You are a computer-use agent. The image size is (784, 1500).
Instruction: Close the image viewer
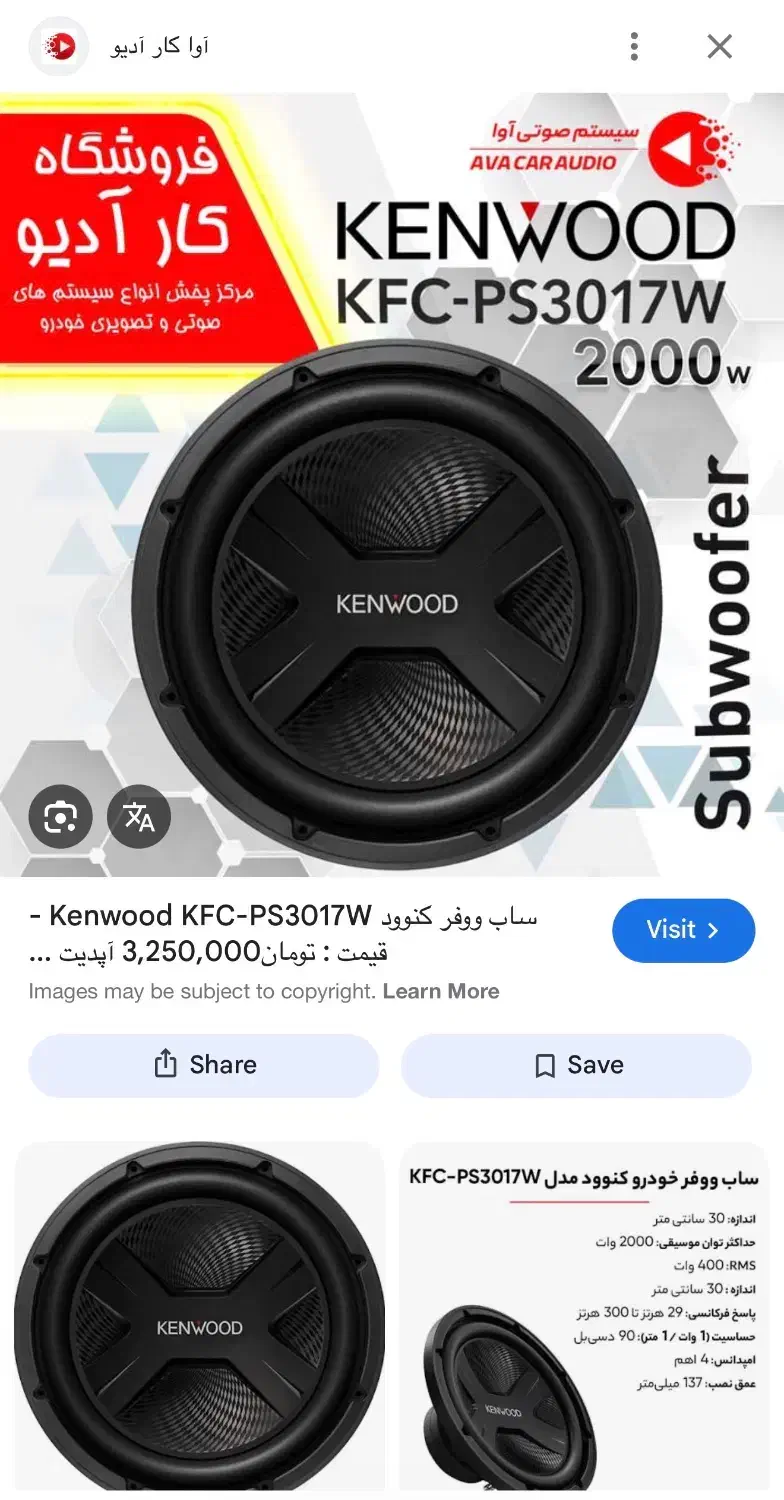[x=719, y=46]
